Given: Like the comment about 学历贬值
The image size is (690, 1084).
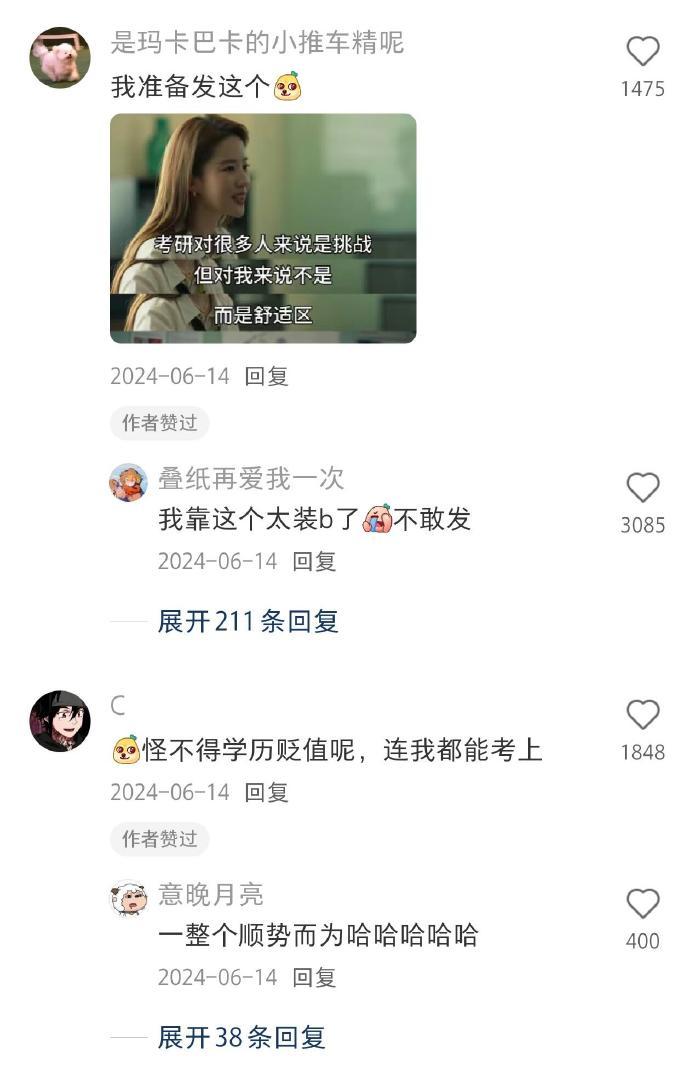Looking at the screenshot, I should coord(642,715).
